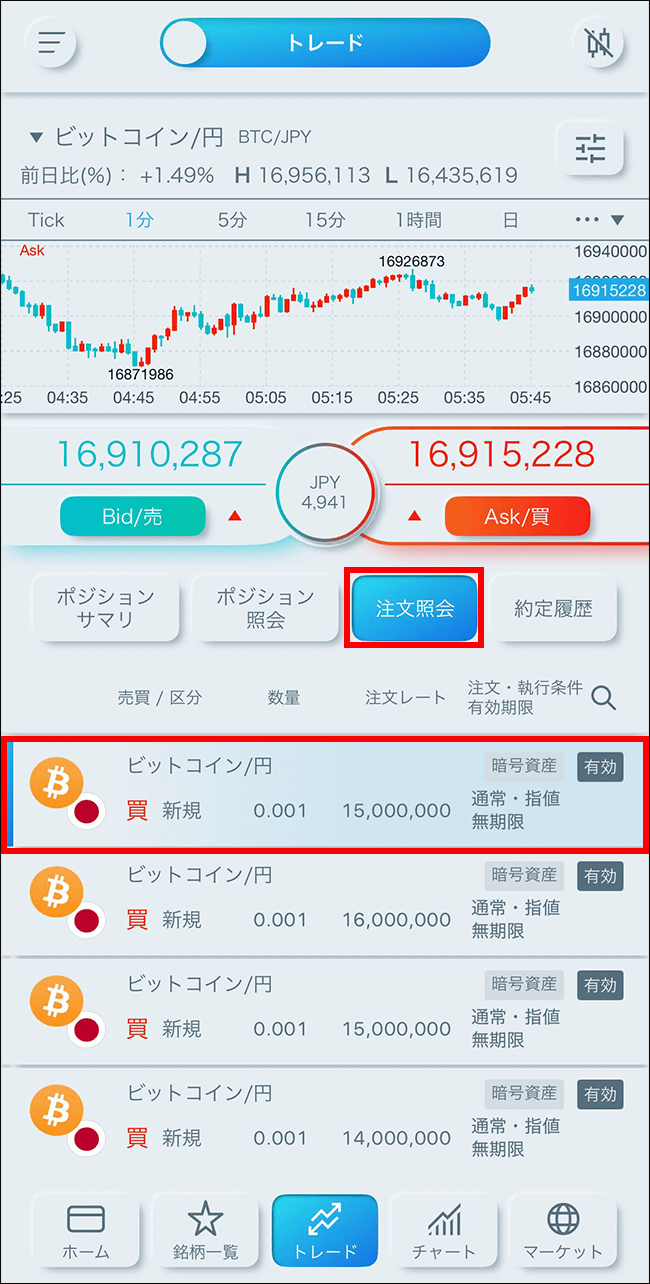Image resolution: width=650 pixels, height=1284 pixels.
Task: Expand more timeframe options
Action: tap(600, 220)
